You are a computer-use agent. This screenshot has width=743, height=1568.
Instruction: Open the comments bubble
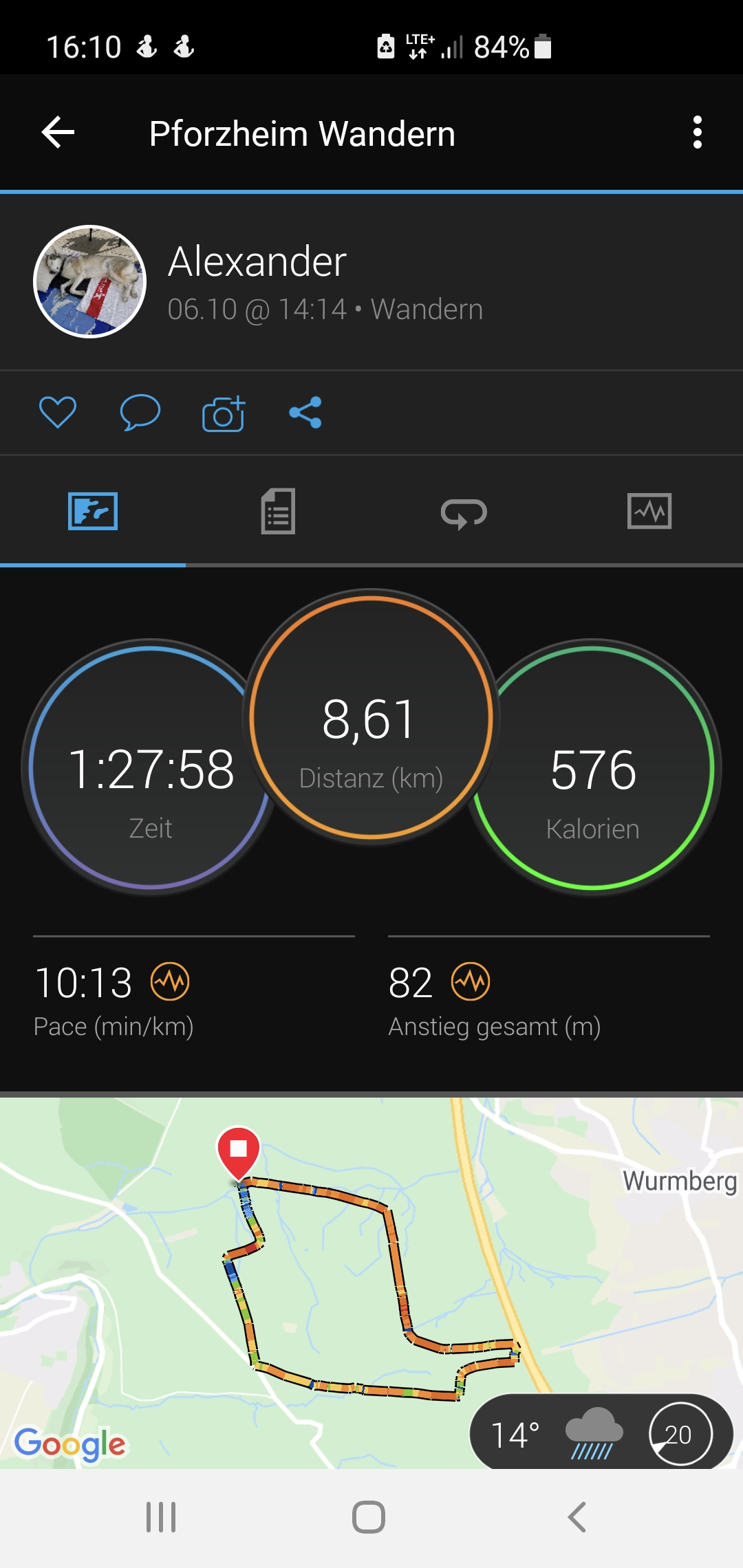point(140,413)
